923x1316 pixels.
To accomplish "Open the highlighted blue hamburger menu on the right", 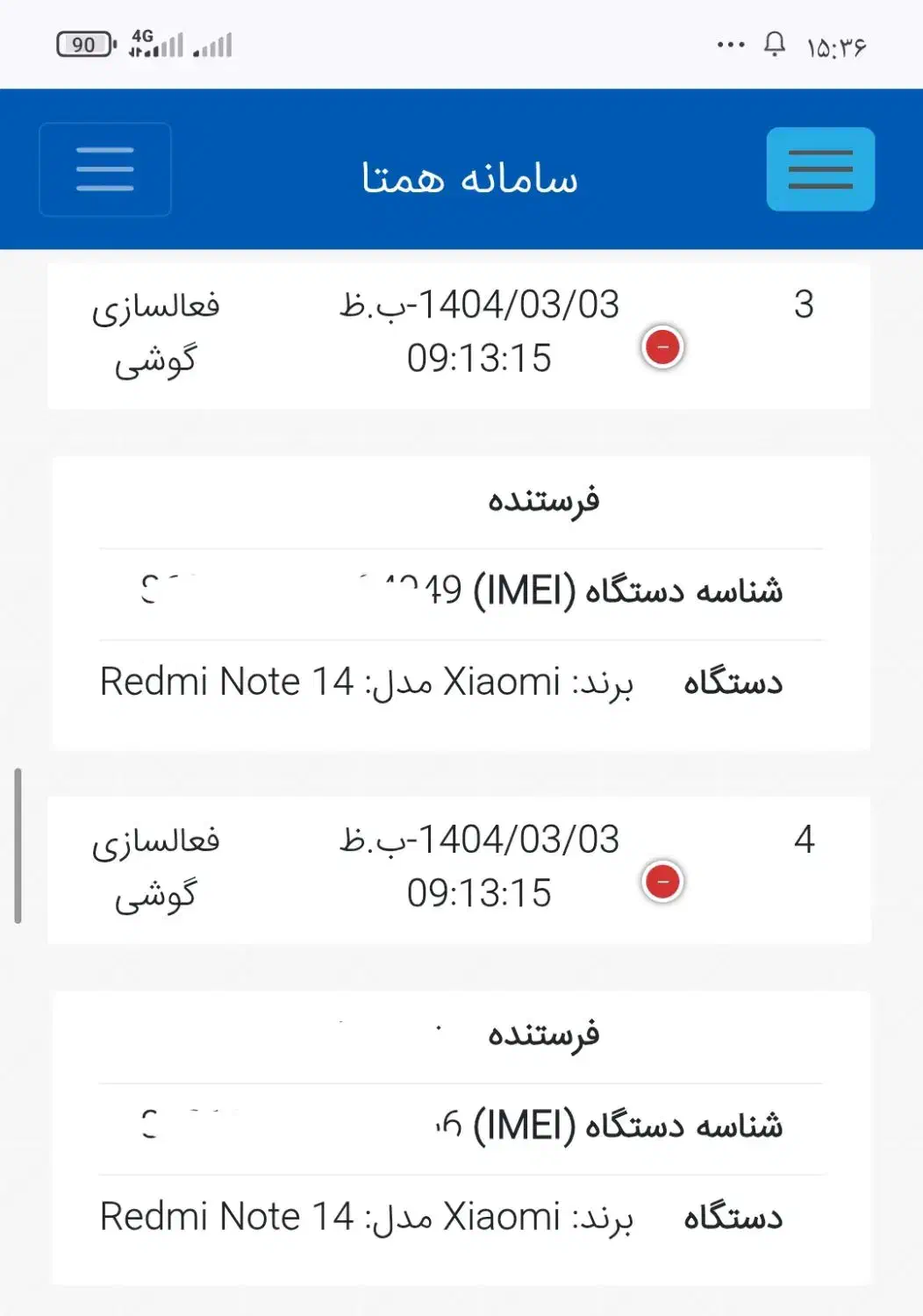I will tap(819, 169).
